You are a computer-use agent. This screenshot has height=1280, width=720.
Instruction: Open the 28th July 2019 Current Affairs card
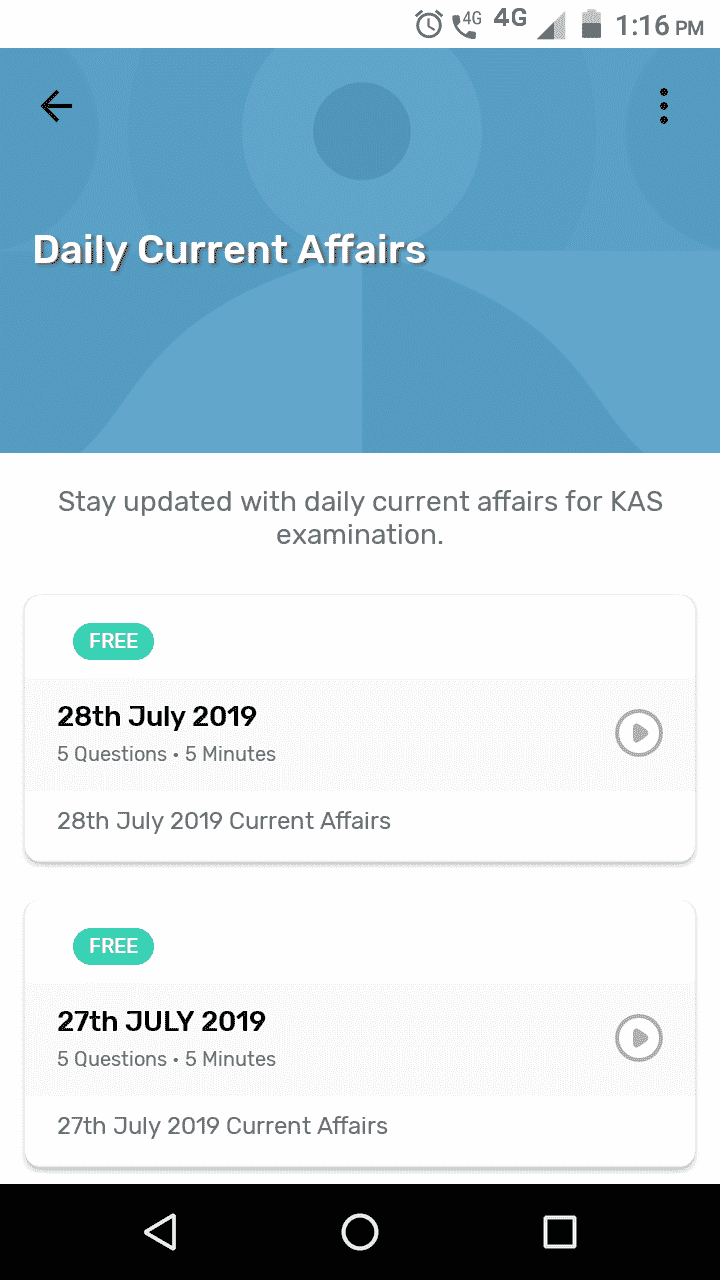(x=360, y=729)
